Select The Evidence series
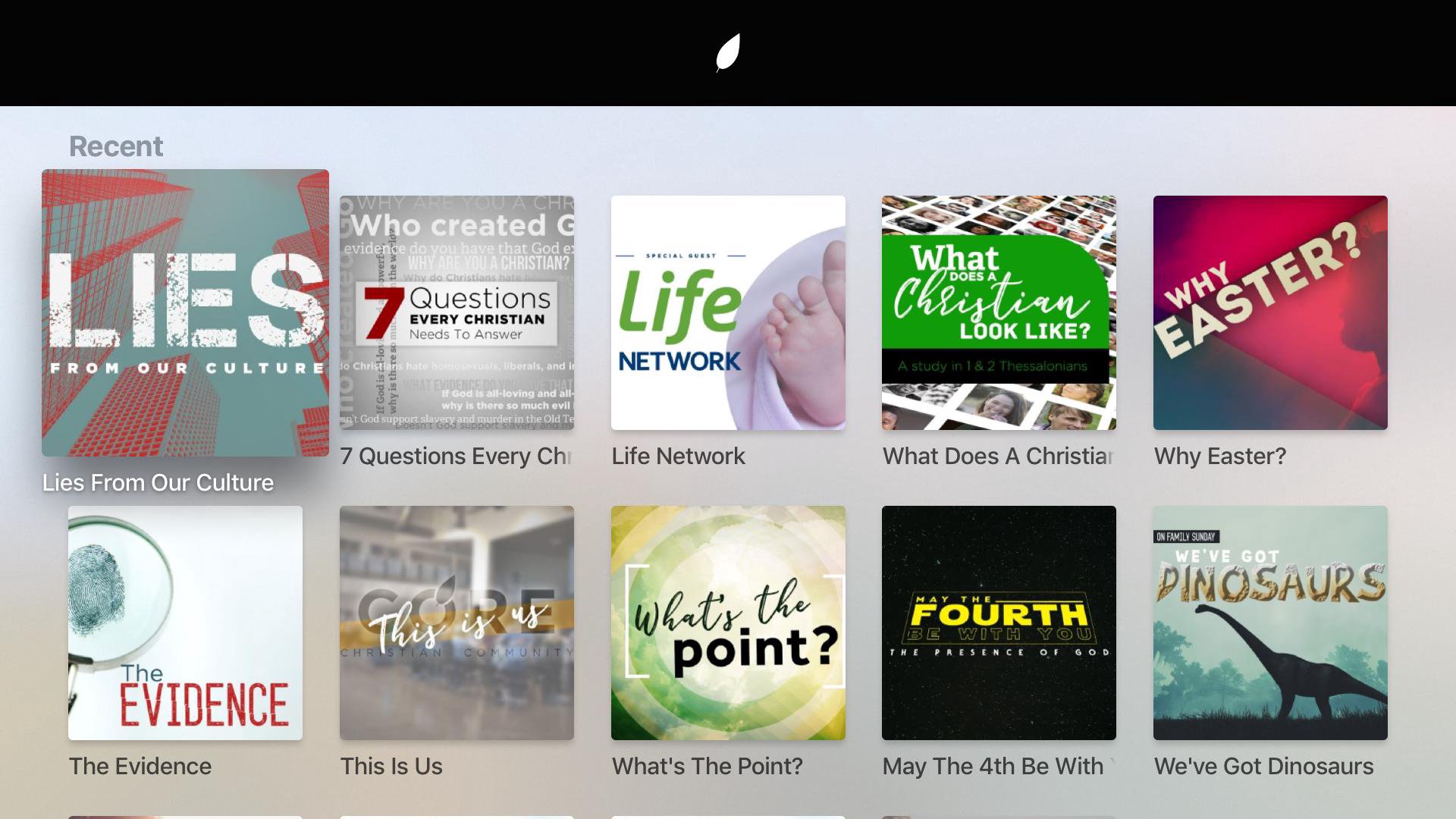 tap(185, 623)
